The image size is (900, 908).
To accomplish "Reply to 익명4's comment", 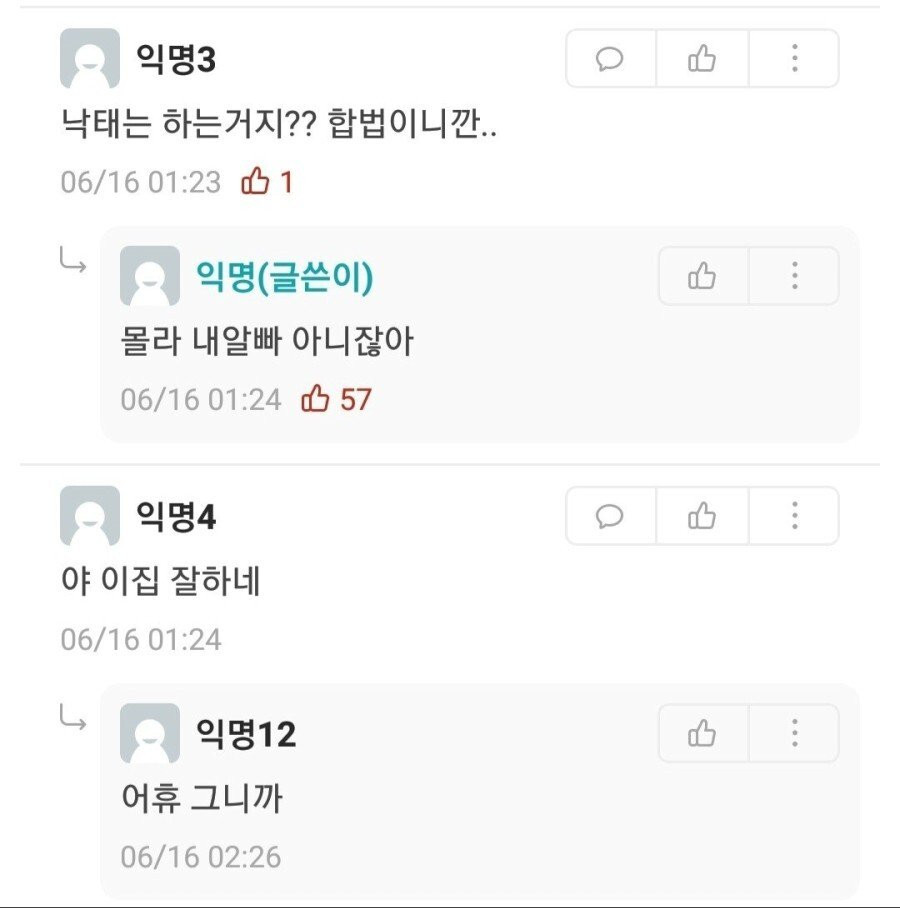I will point(610,516).
